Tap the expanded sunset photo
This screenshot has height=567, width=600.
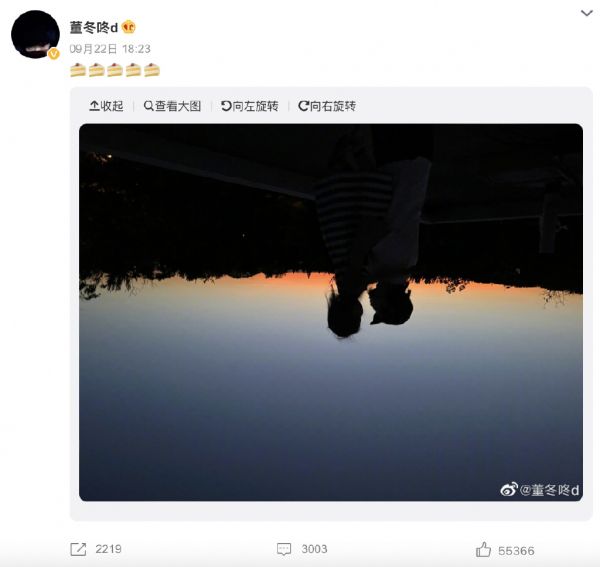(330, 311)
